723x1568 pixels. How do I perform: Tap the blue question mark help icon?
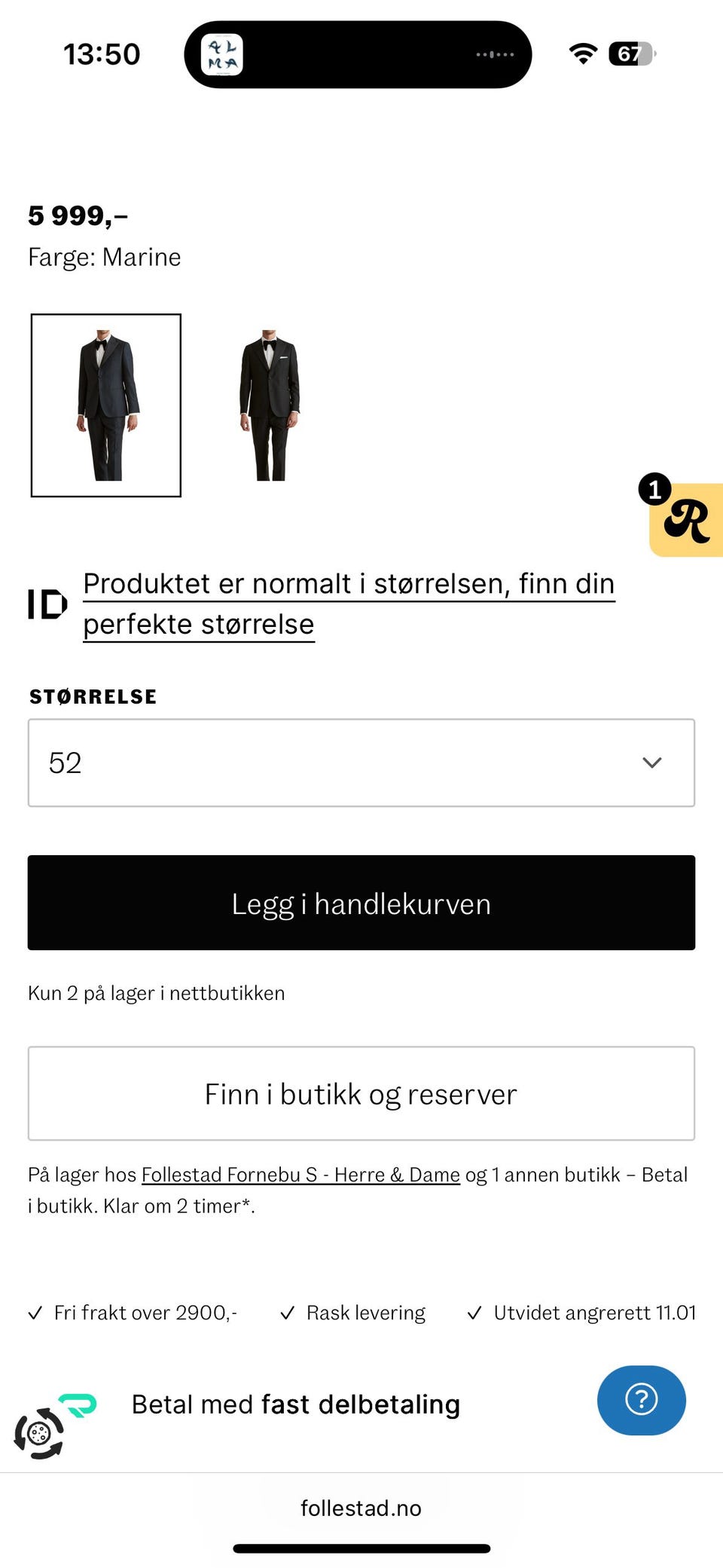coord(641,1399)
